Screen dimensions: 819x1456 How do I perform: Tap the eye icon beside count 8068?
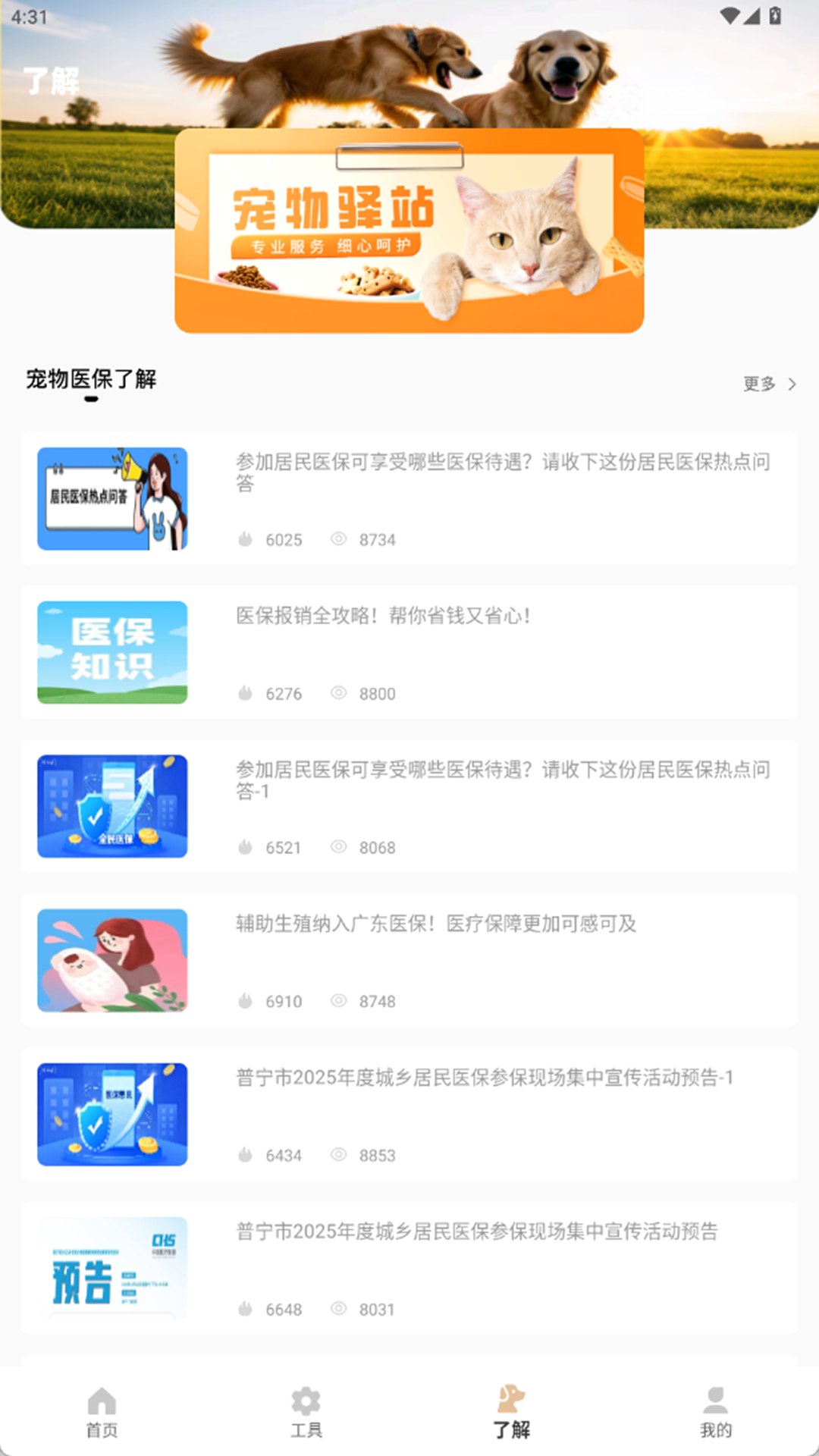(x=339, y=847)
